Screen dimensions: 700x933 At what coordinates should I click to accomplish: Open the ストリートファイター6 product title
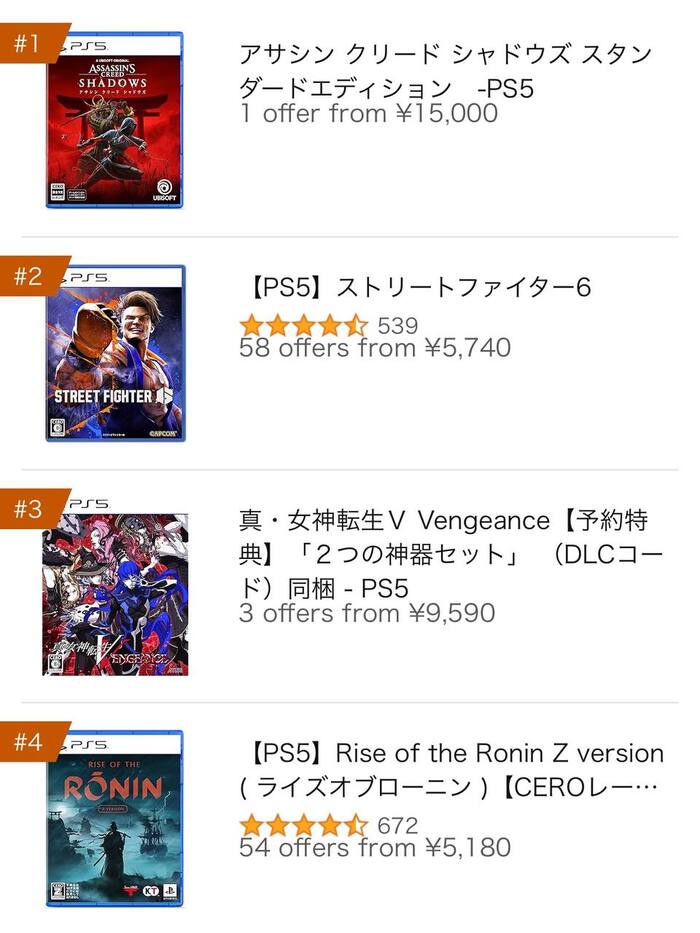coord(416,288)
